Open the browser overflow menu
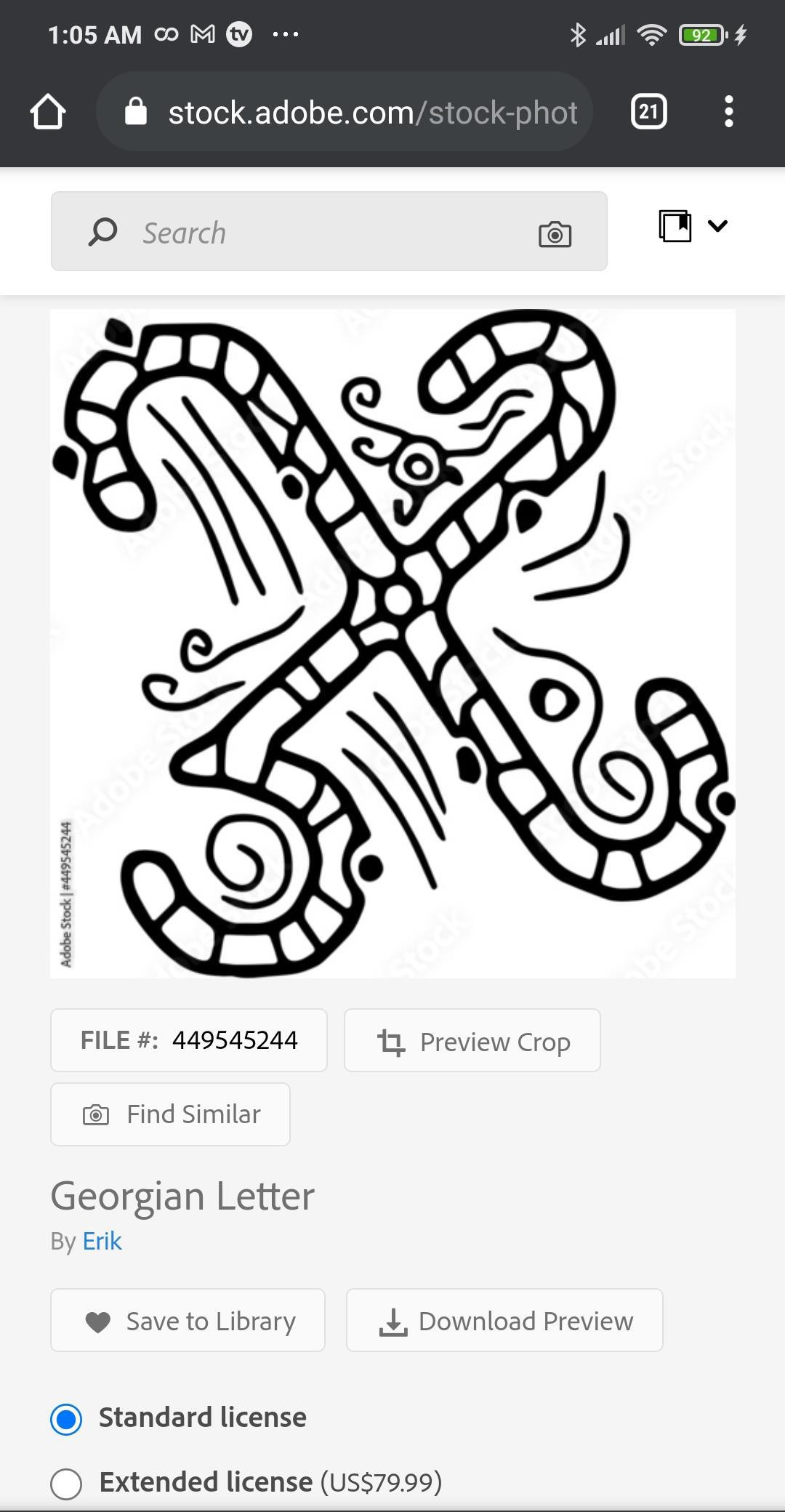Screen dimensions: 785x1512 point(728,112)
